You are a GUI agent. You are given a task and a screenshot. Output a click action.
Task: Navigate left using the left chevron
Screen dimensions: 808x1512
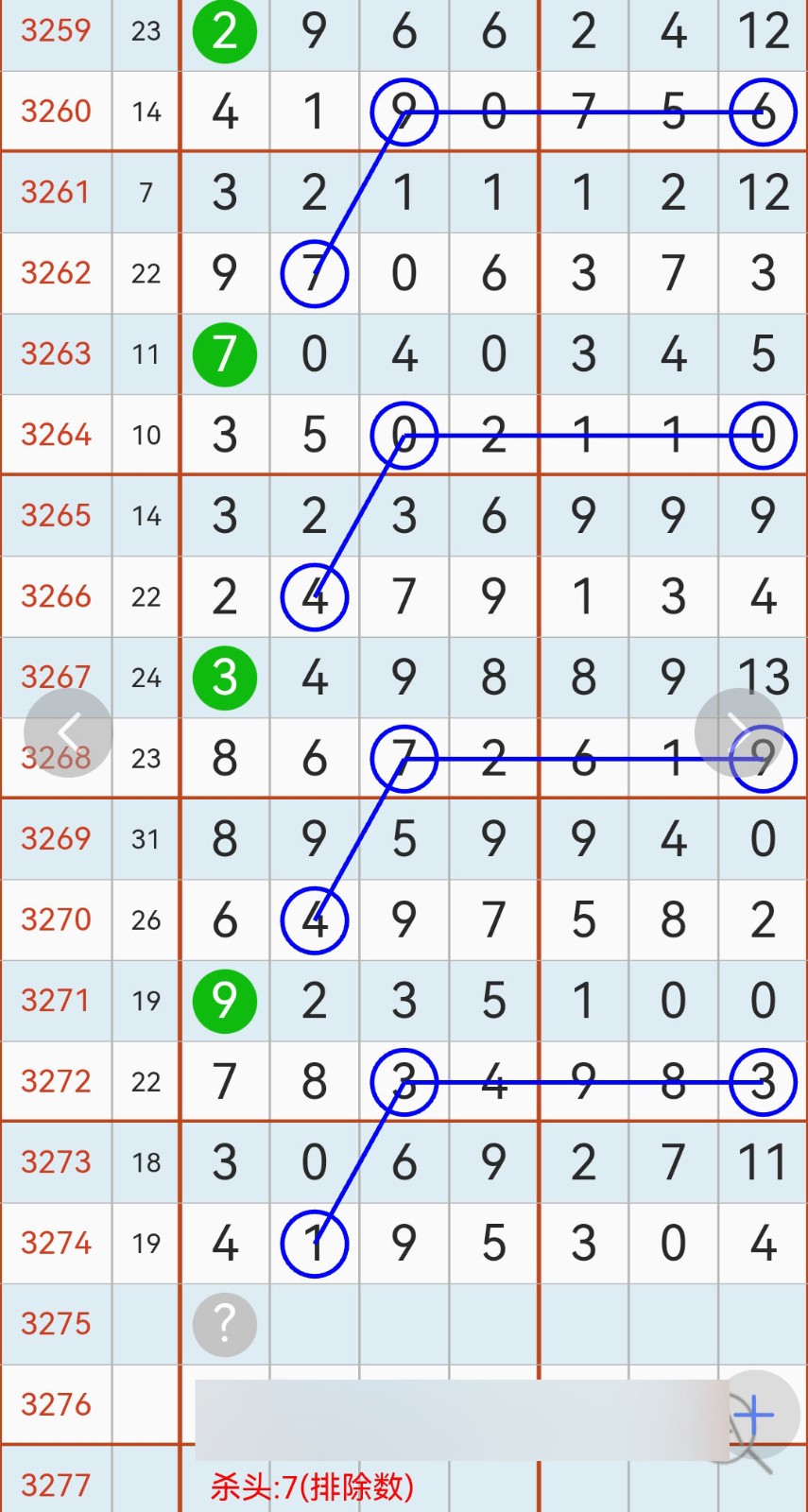point(68,732)
